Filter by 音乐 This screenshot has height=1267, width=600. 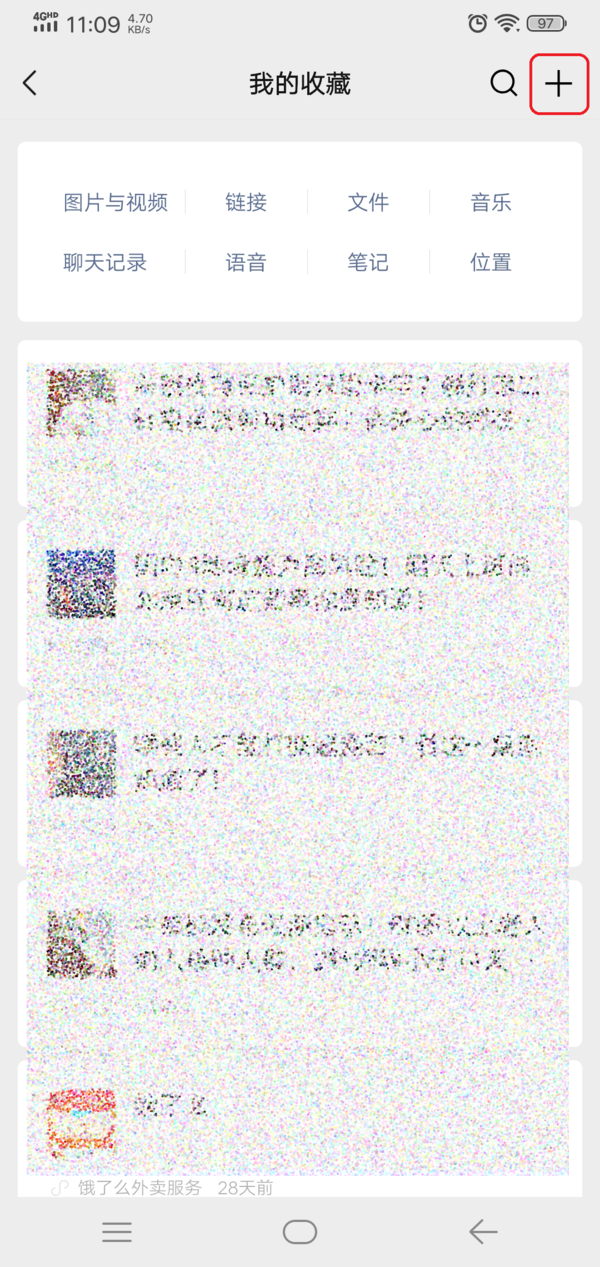pyautogui.click(x=491, y=203)
